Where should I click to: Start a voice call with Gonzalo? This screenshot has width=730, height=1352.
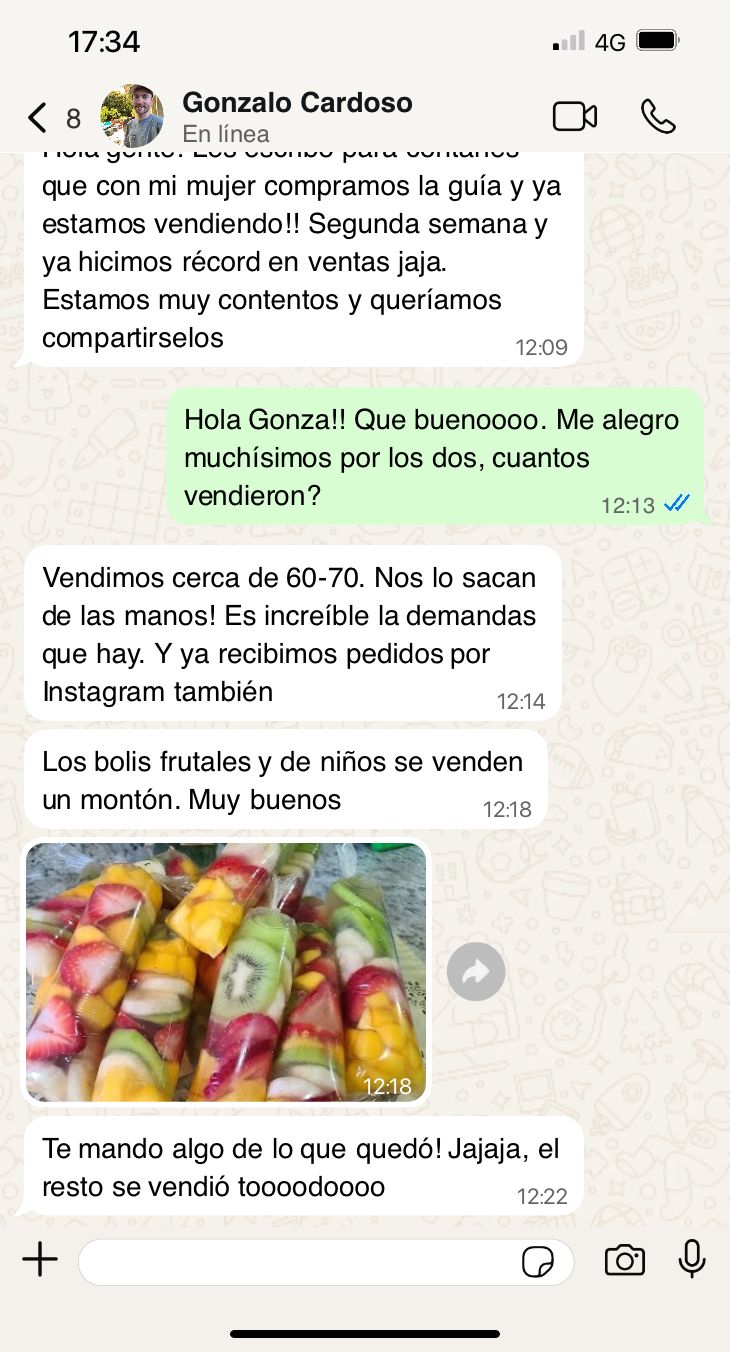[658, 117]
